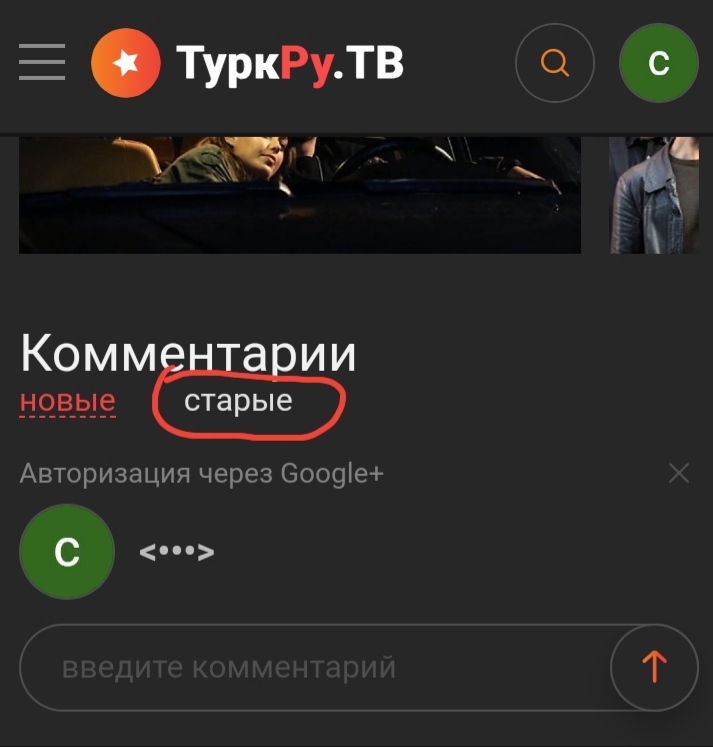Dismiss the Google+ authorization notice
Viewport: 713px width, 747px height.
click(x=679, y=473)
